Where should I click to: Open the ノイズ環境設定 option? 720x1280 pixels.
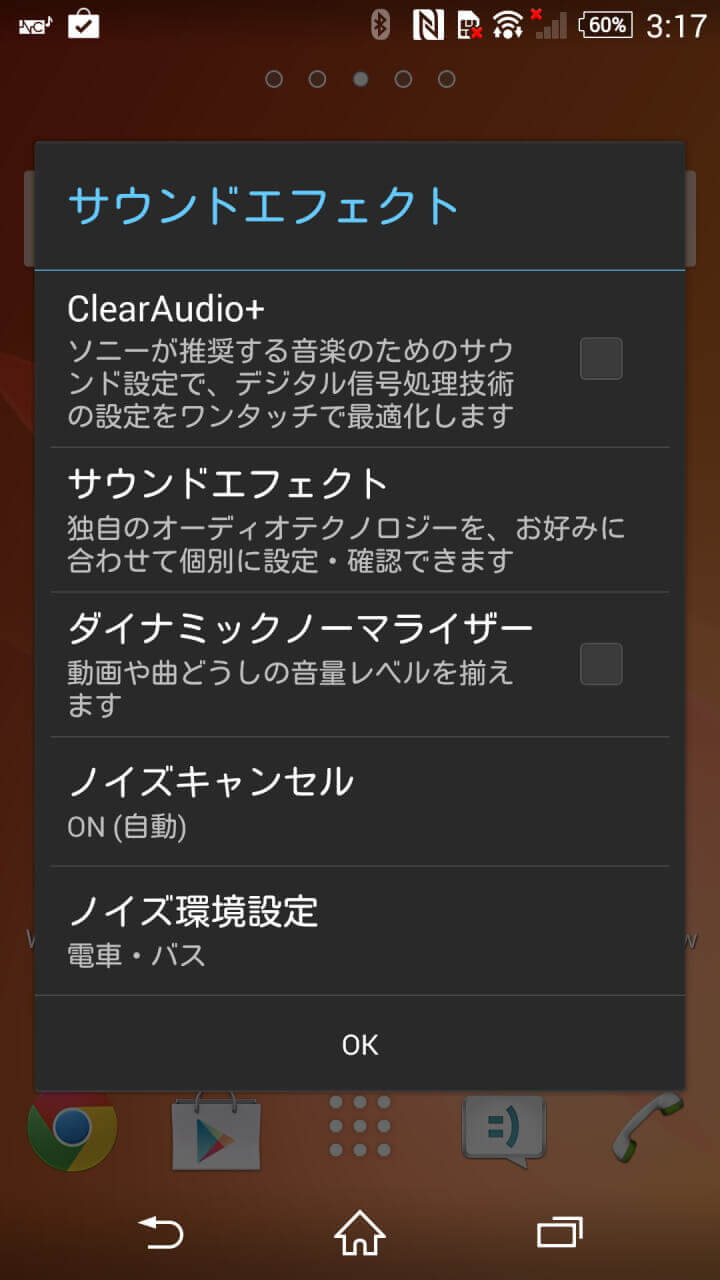coord(360,930)
